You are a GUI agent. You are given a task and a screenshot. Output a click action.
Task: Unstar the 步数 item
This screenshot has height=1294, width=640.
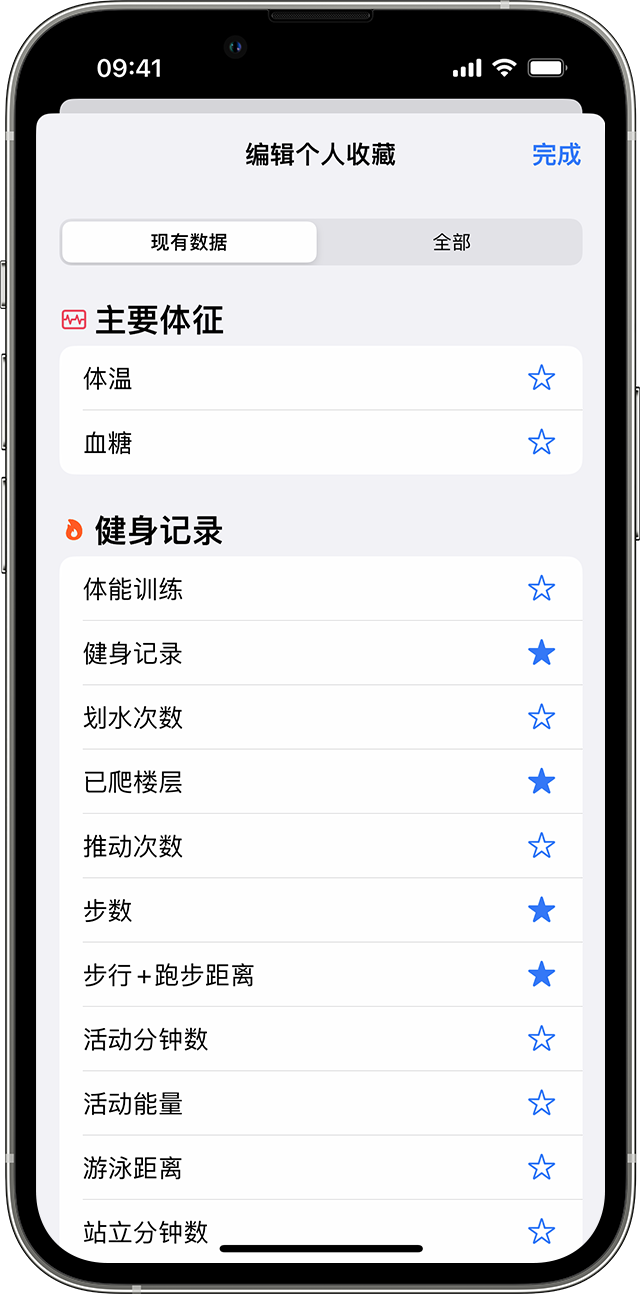click(x=541, y=910)
